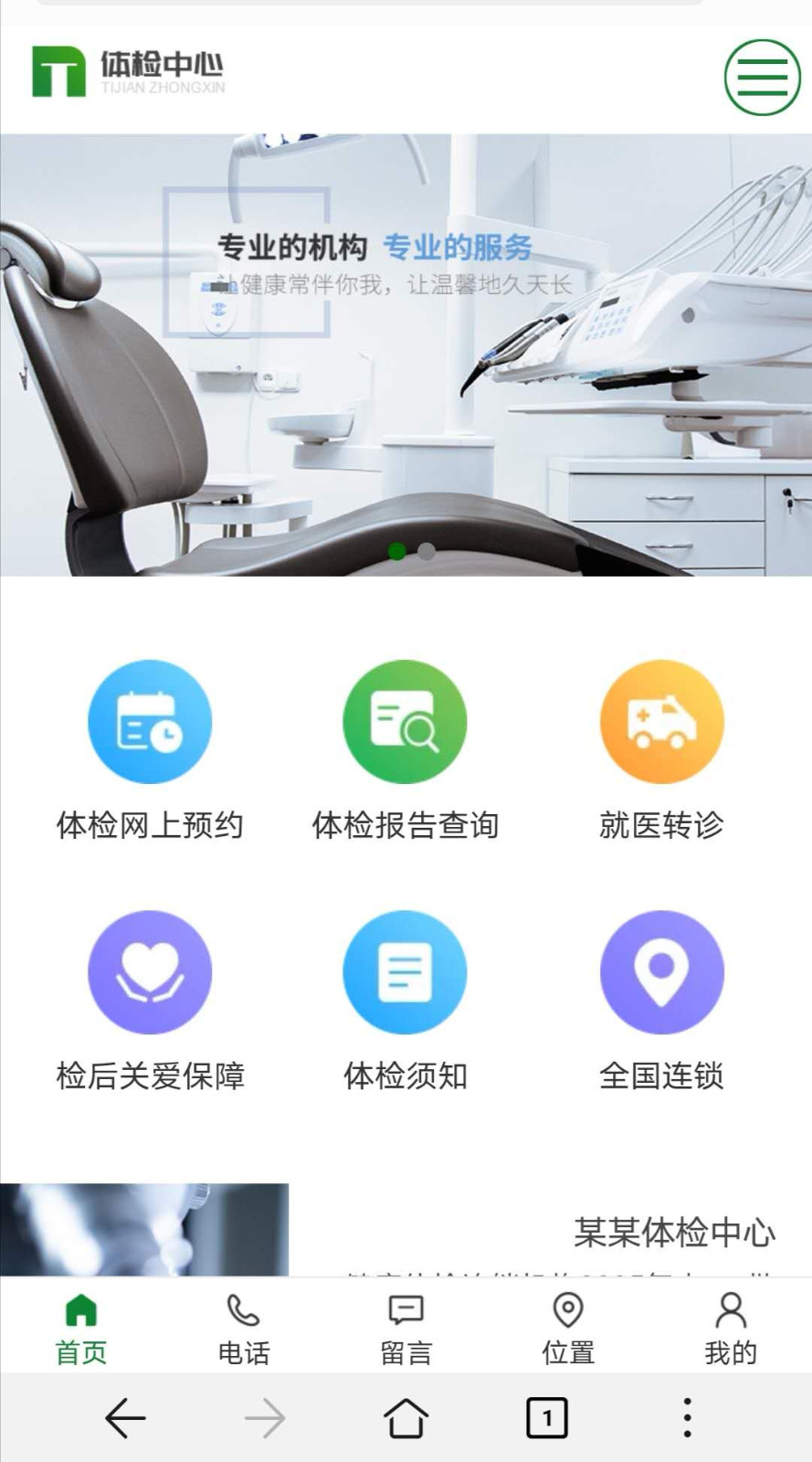Viewport: 812px width, 1462px height.
Task: Open the hamburger menu button
Action: point(762,78)
